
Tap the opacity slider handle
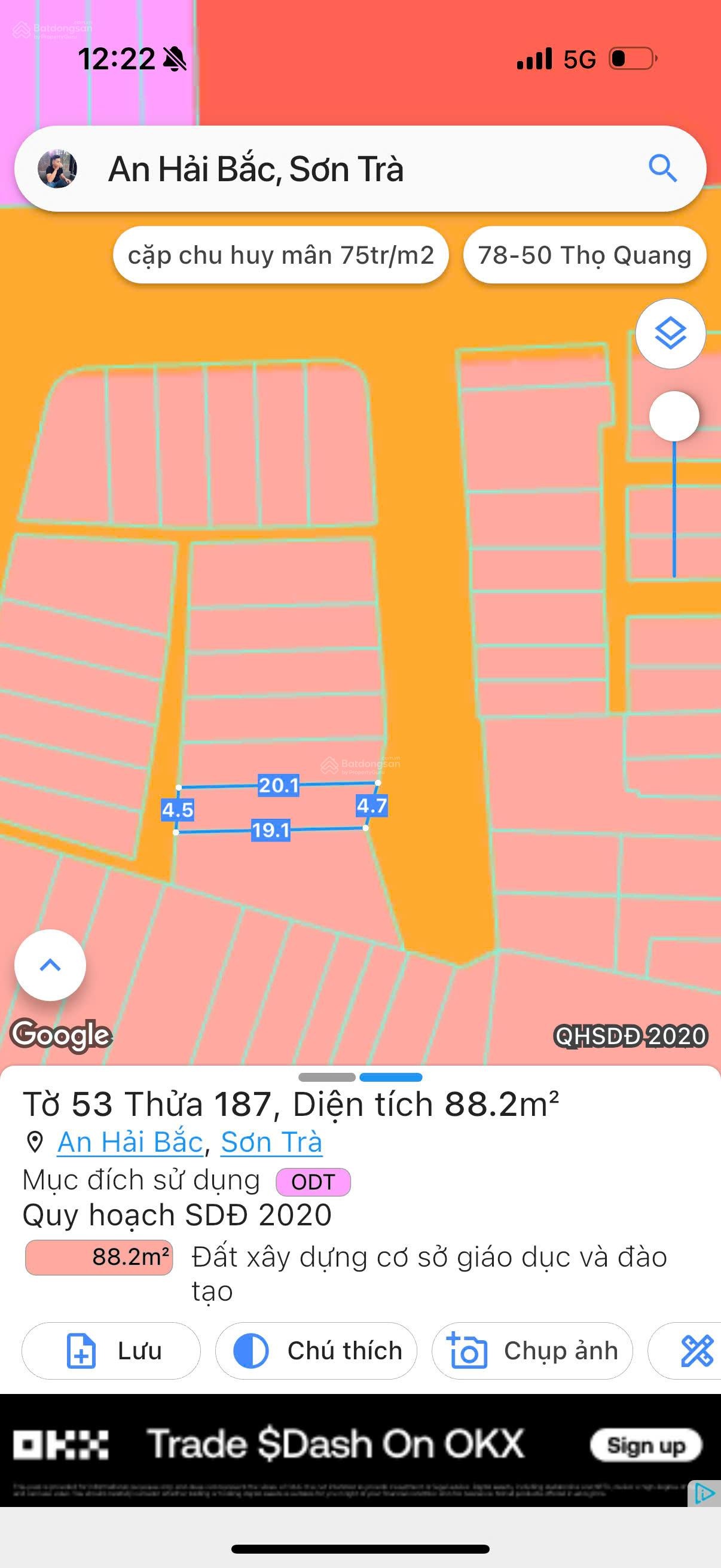click(x=674, y=416)
